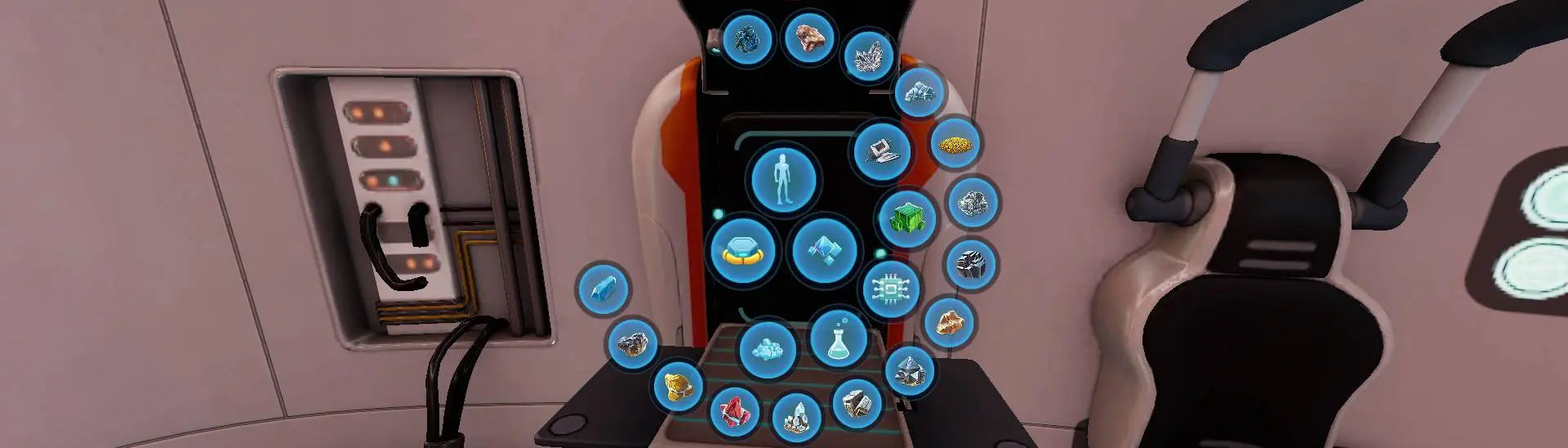
Task: Open the chemistry flask category
Action: (x=840, y=338)
